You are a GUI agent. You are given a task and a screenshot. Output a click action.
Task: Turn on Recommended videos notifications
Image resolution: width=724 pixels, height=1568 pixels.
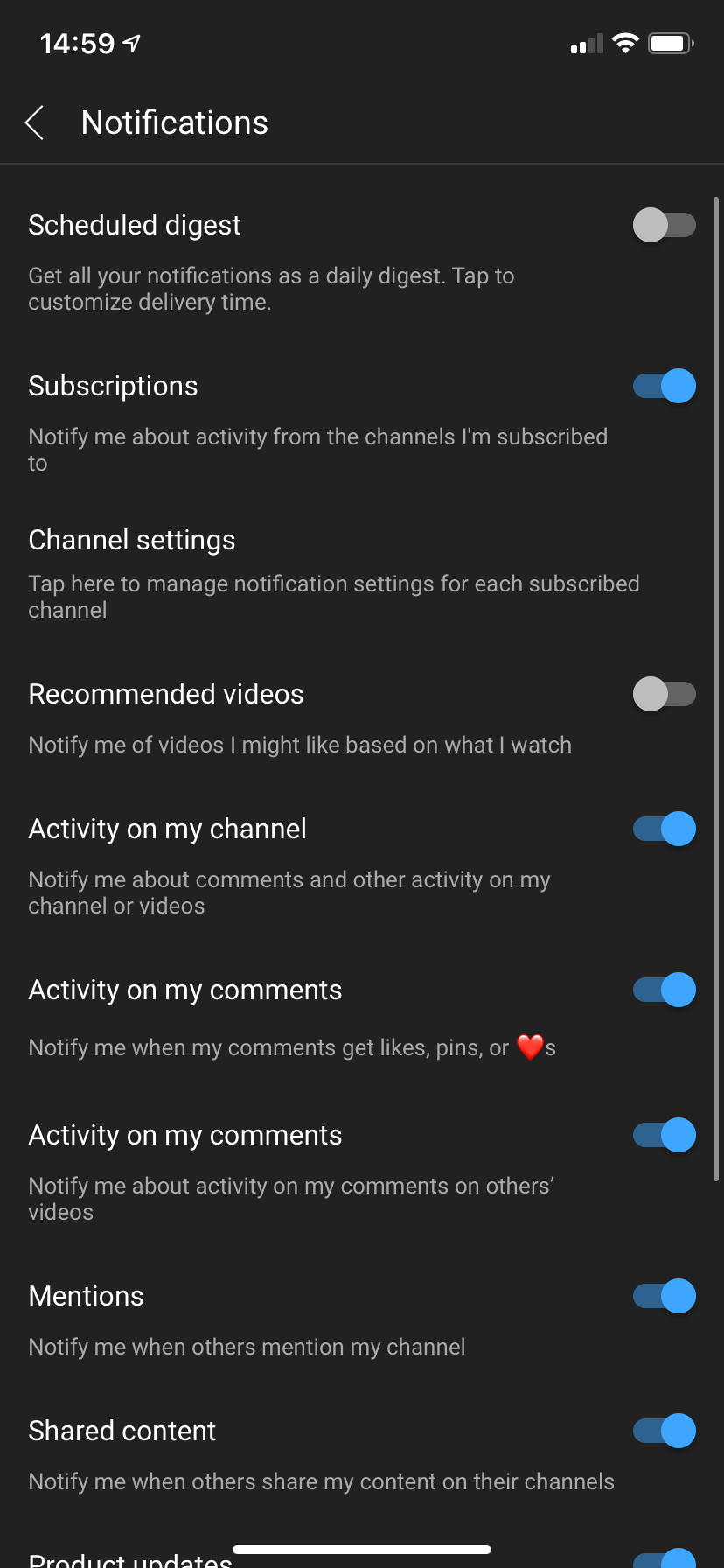tap(664, 694)
